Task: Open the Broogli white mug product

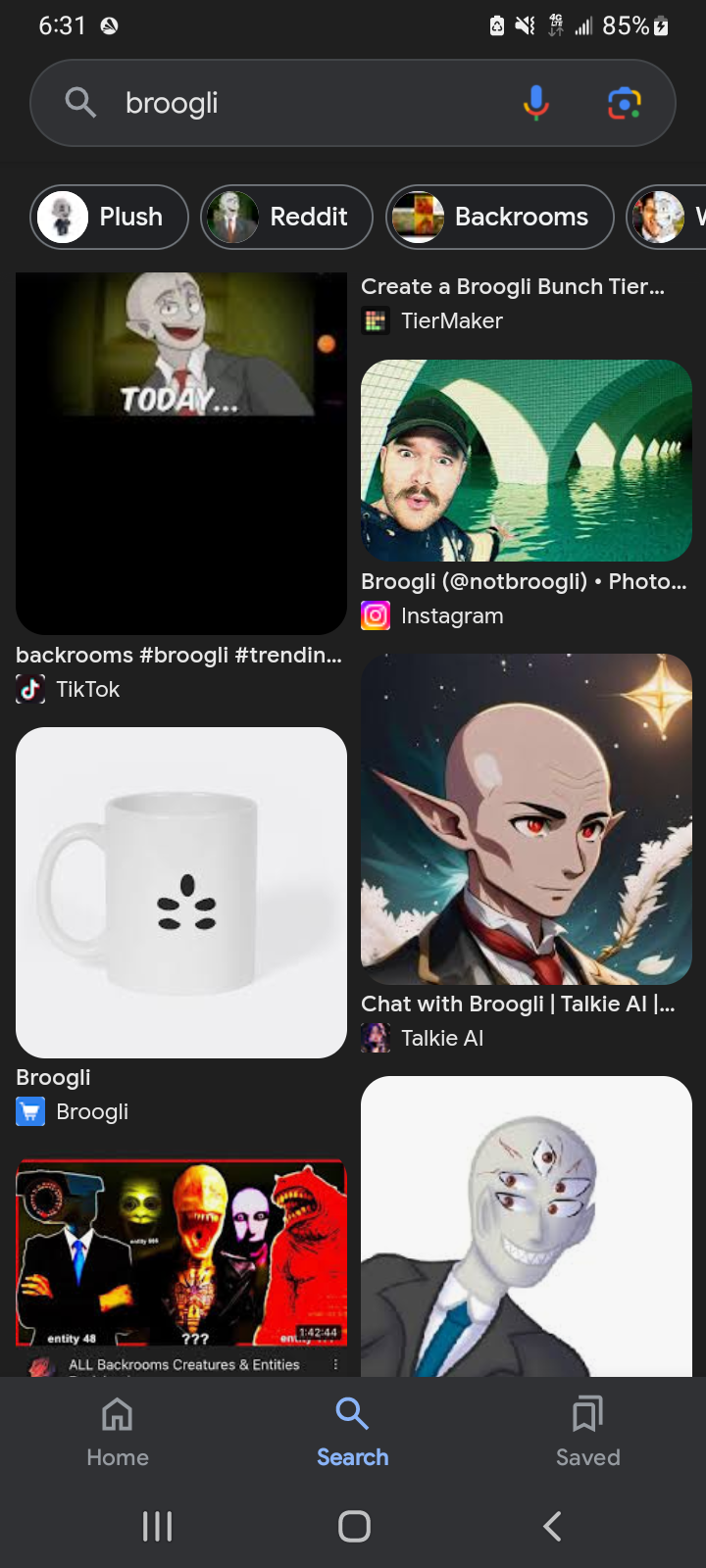Action: 181,892
